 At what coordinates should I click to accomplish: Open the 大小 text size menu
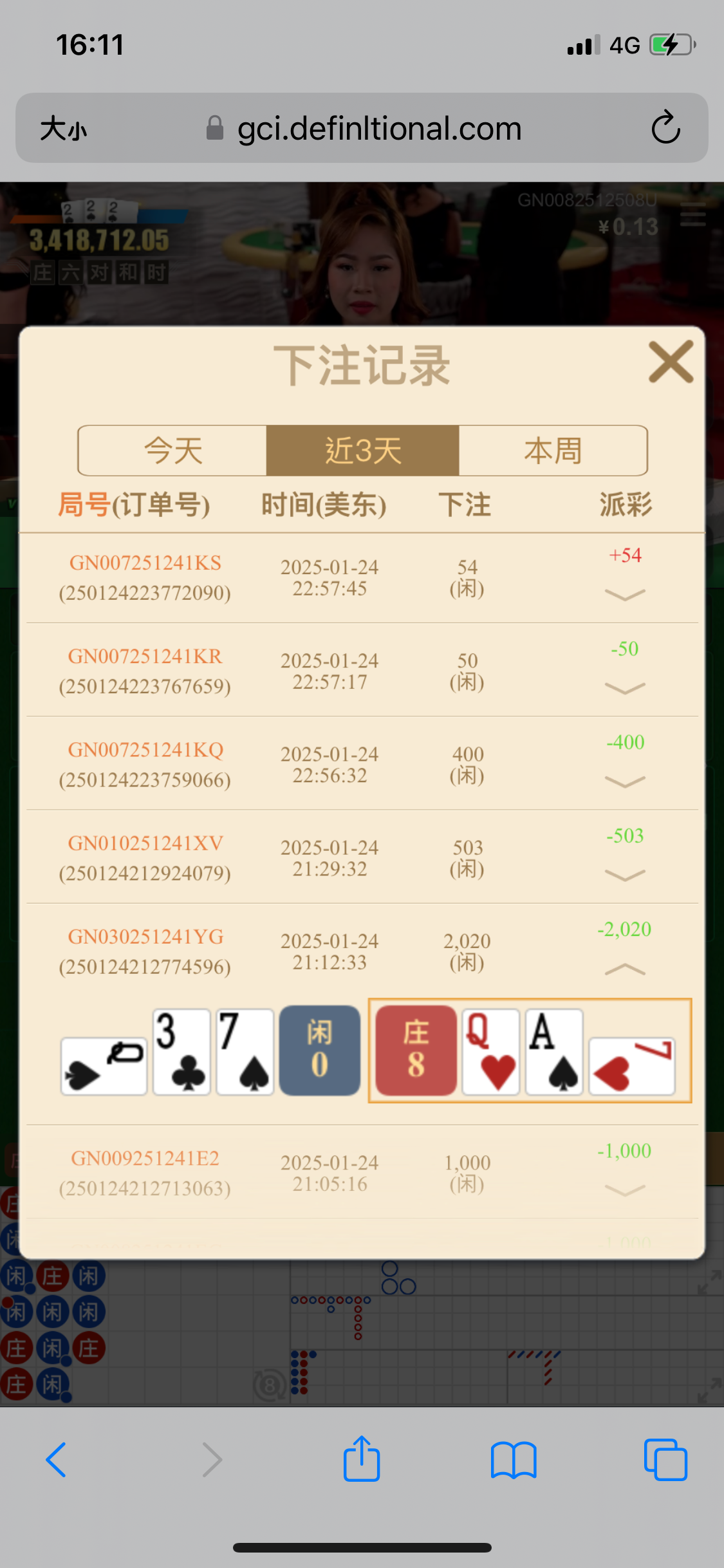point(63,129)
